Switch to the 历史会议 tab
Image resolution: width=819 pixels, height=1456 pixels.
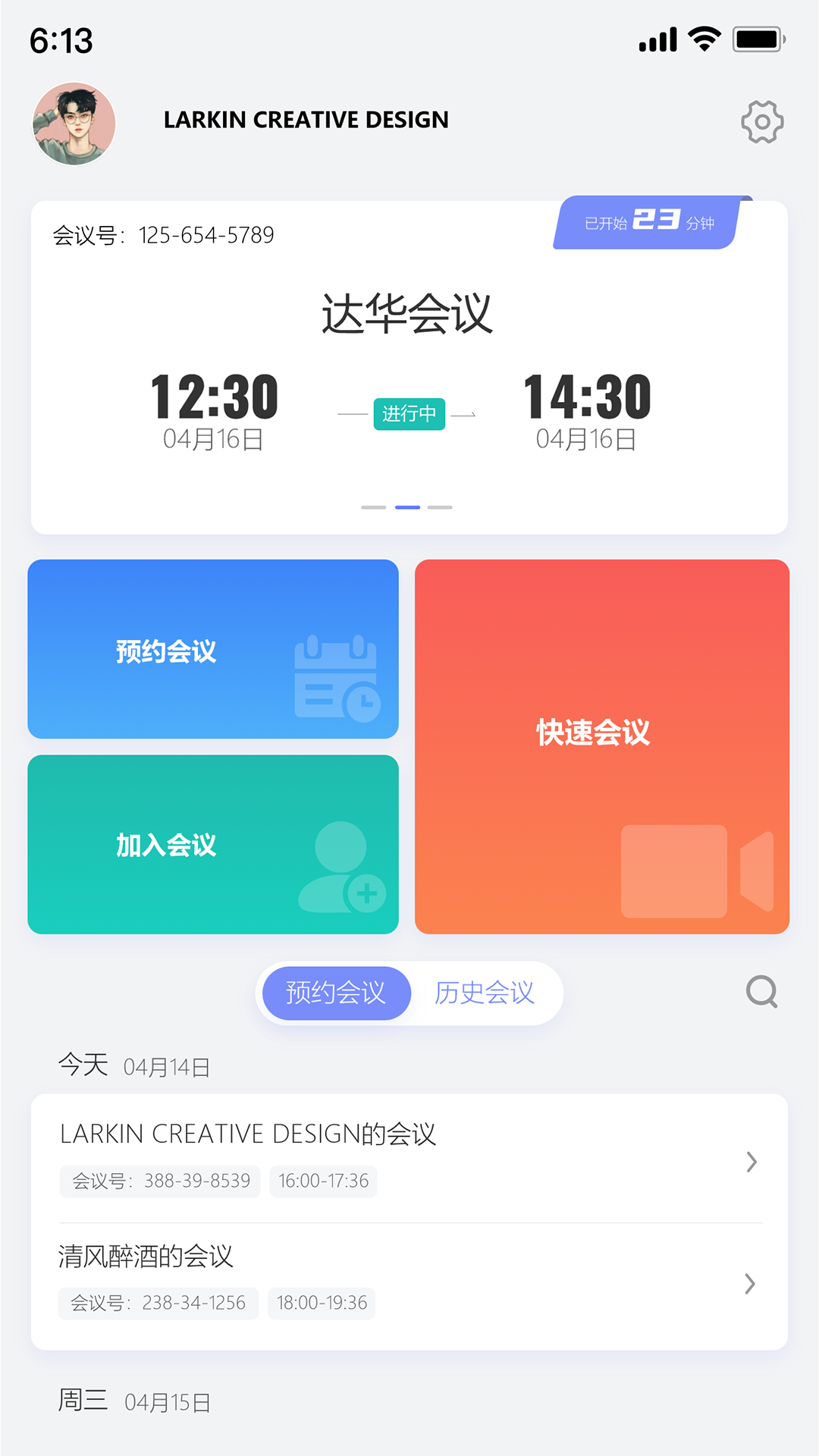[x=484, y=992]
